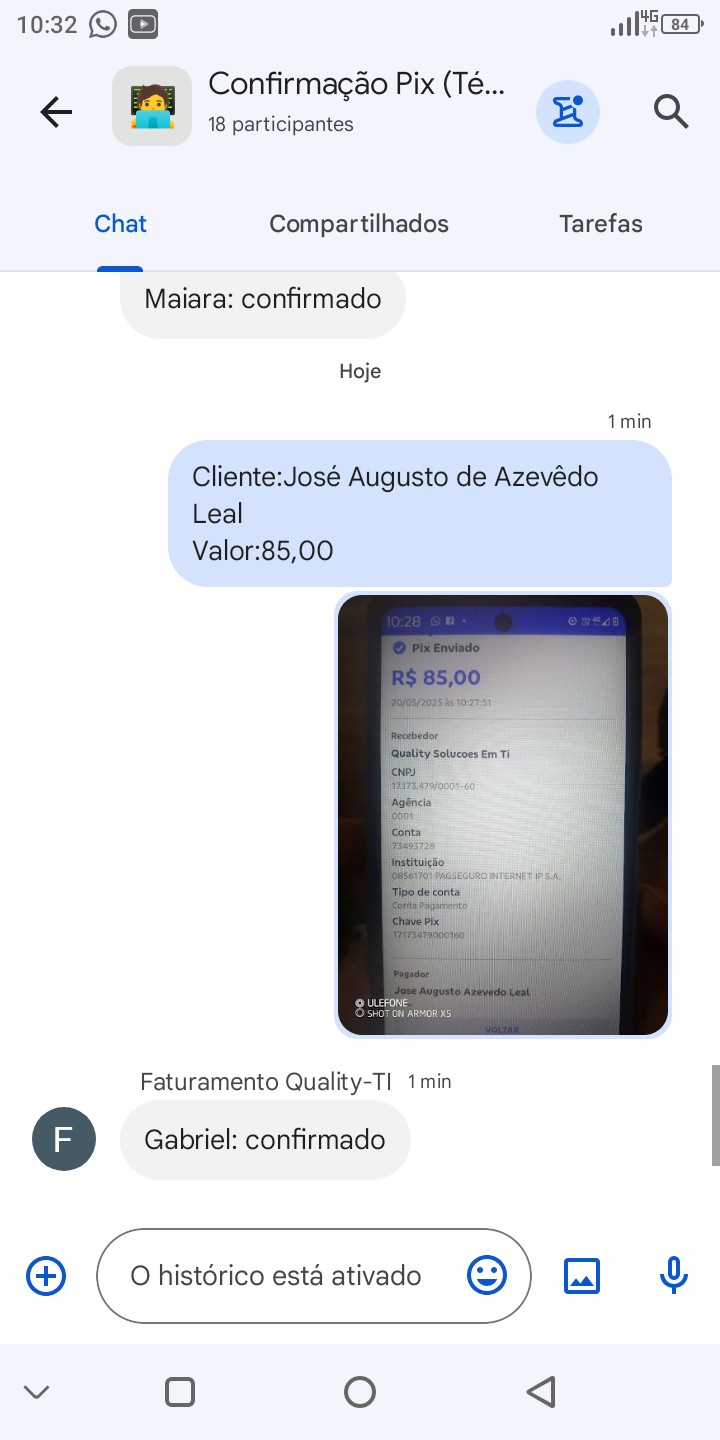Select the Chat tab
This screenshot has height=1440, width=720.
click(x=120, y=224)
